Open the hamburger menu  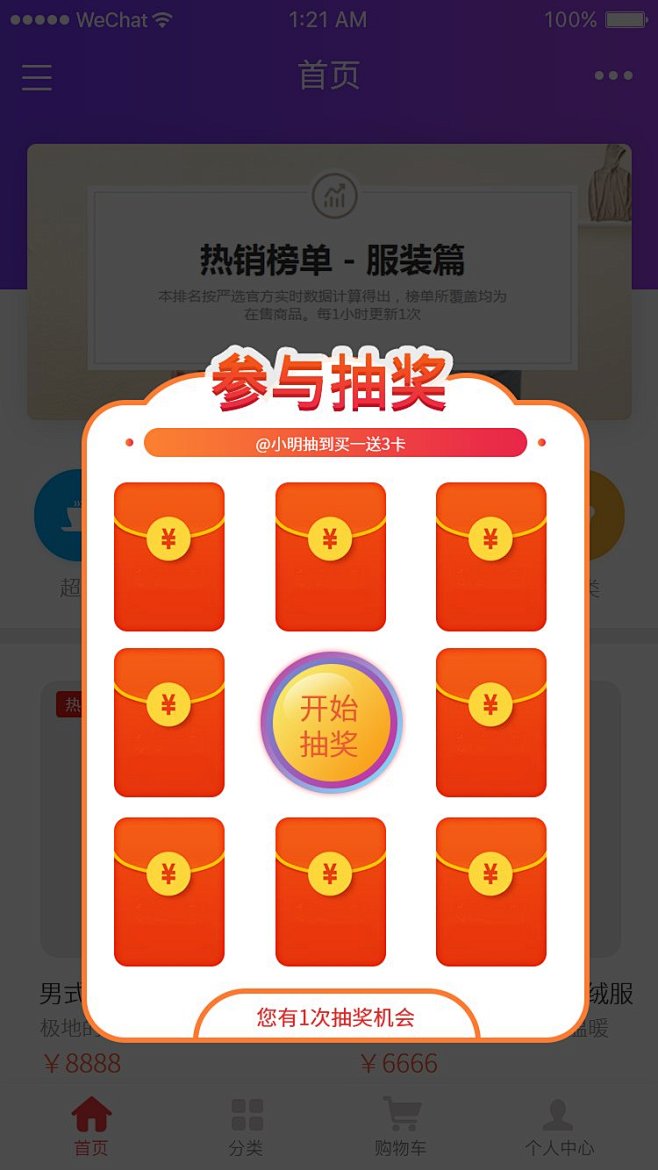tap(37, 77)
